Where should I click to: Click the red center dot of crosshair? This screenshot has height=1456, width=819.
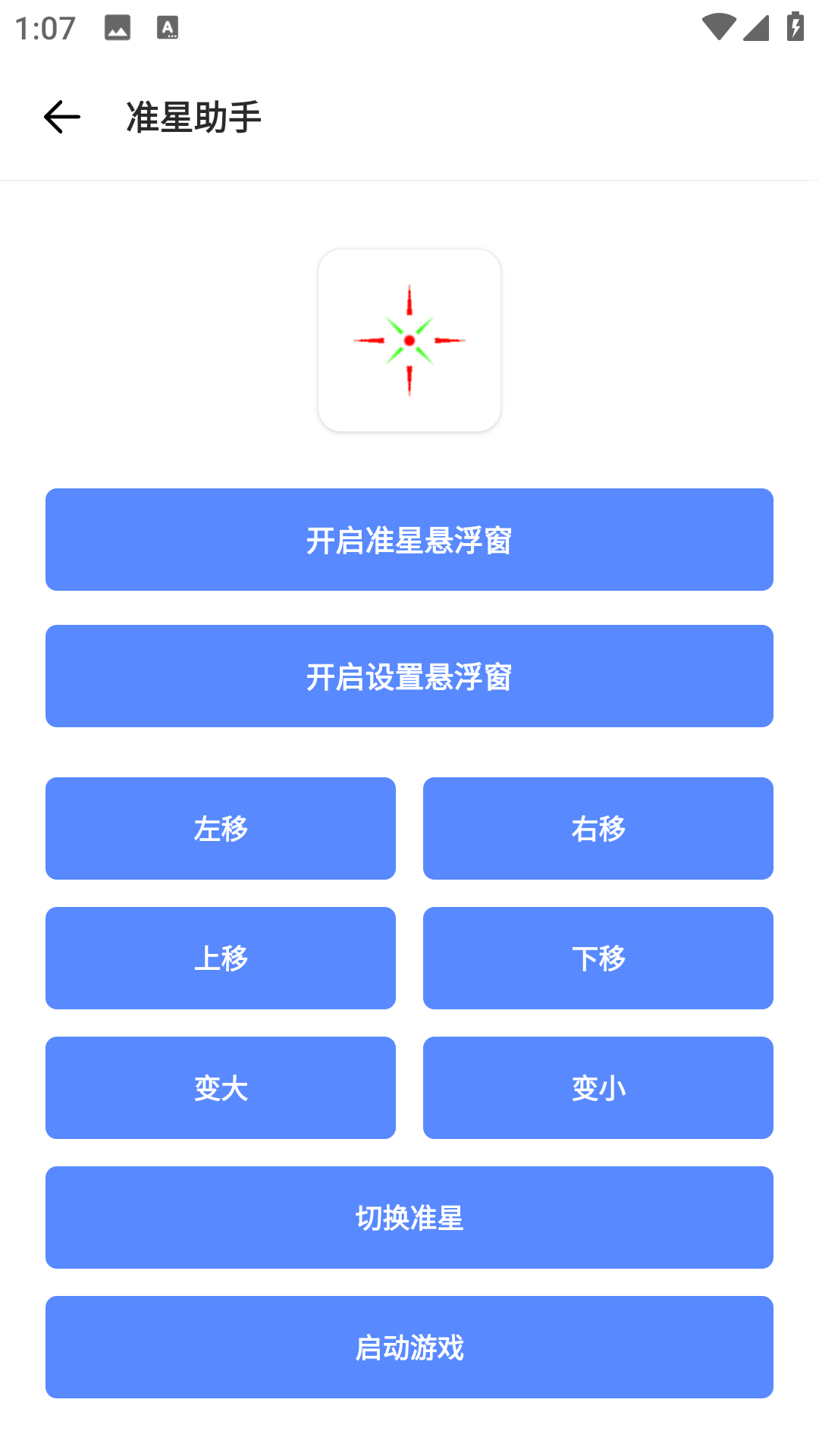click(409, 340)
